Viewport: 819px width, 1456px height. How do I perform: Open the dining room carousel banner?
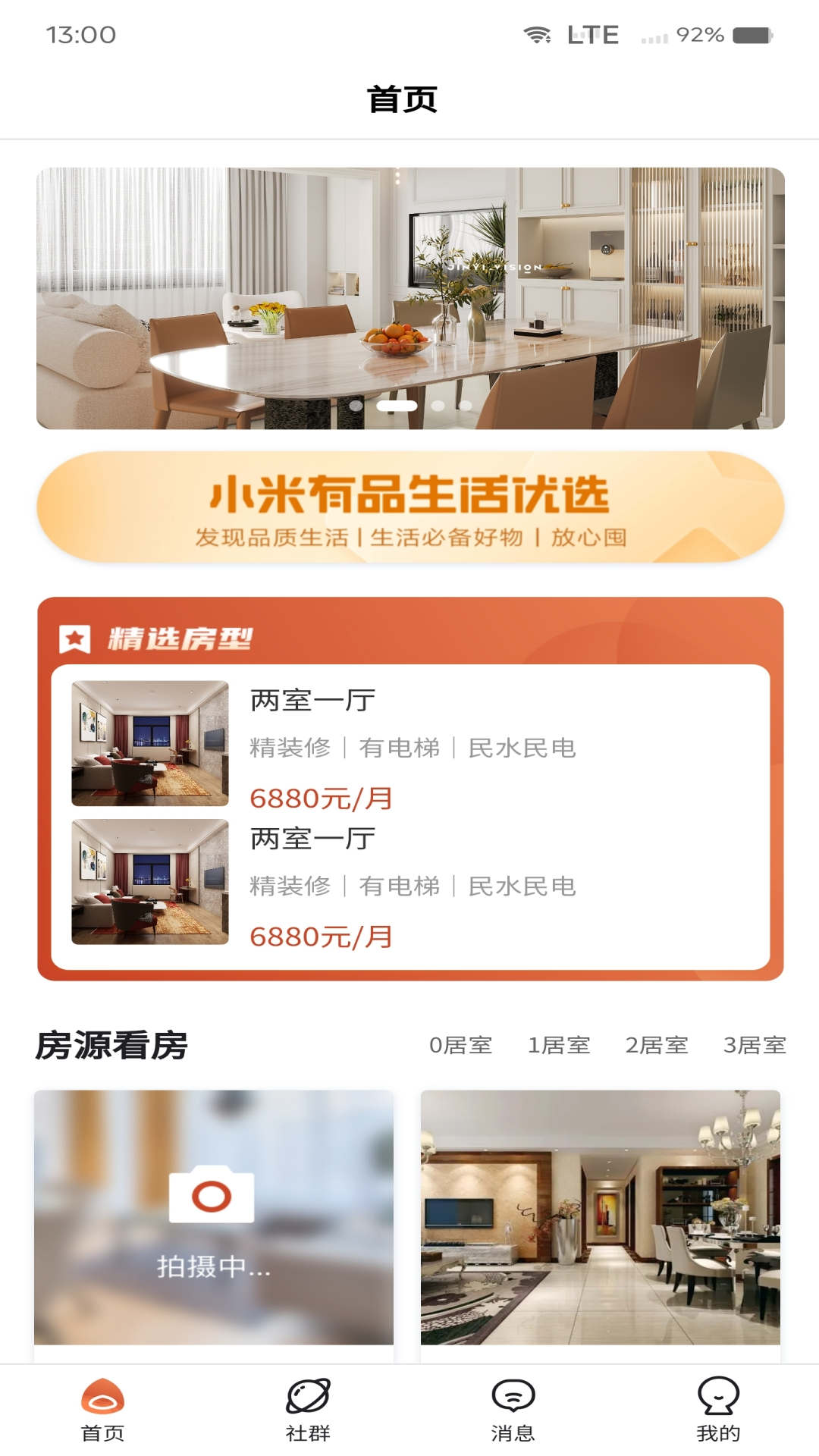pos(409,298)
